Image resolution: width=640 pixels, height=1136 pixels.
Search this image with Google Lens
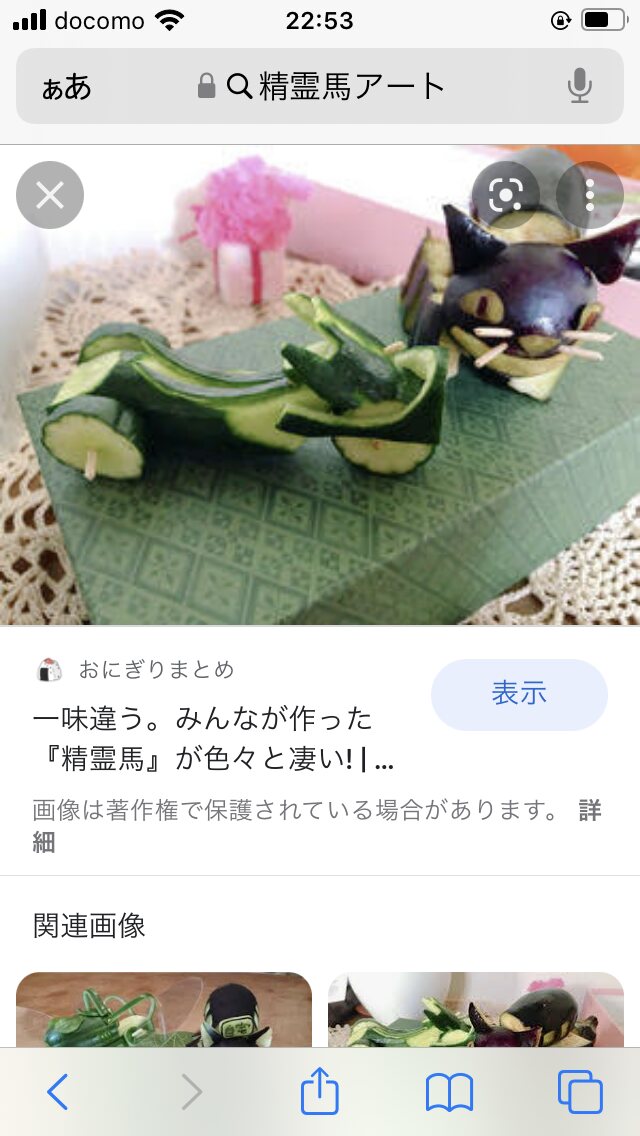[x=506, y=195]
